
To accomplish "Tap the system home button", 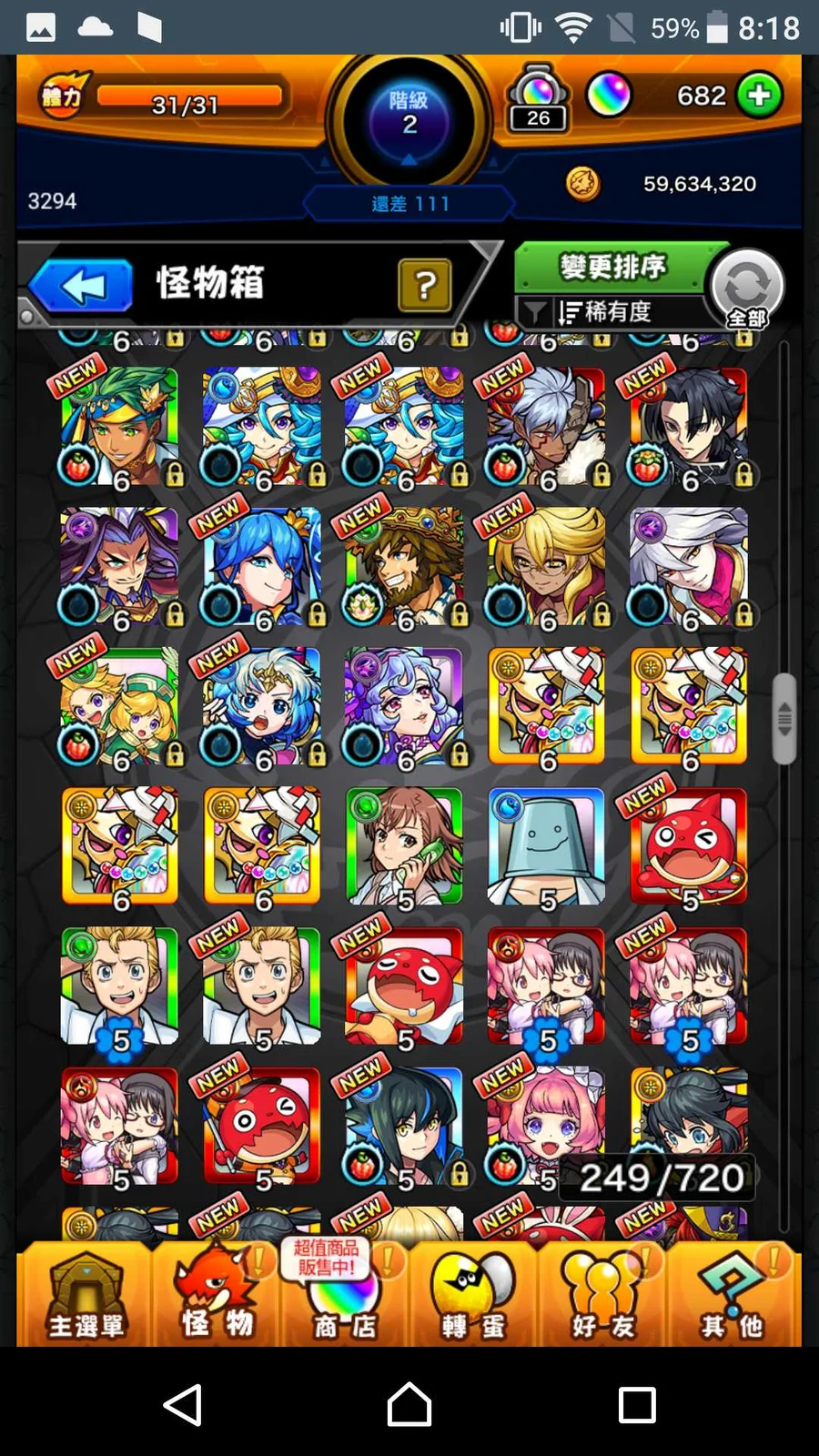I will pyautogui.click(x=409, y=1404).
